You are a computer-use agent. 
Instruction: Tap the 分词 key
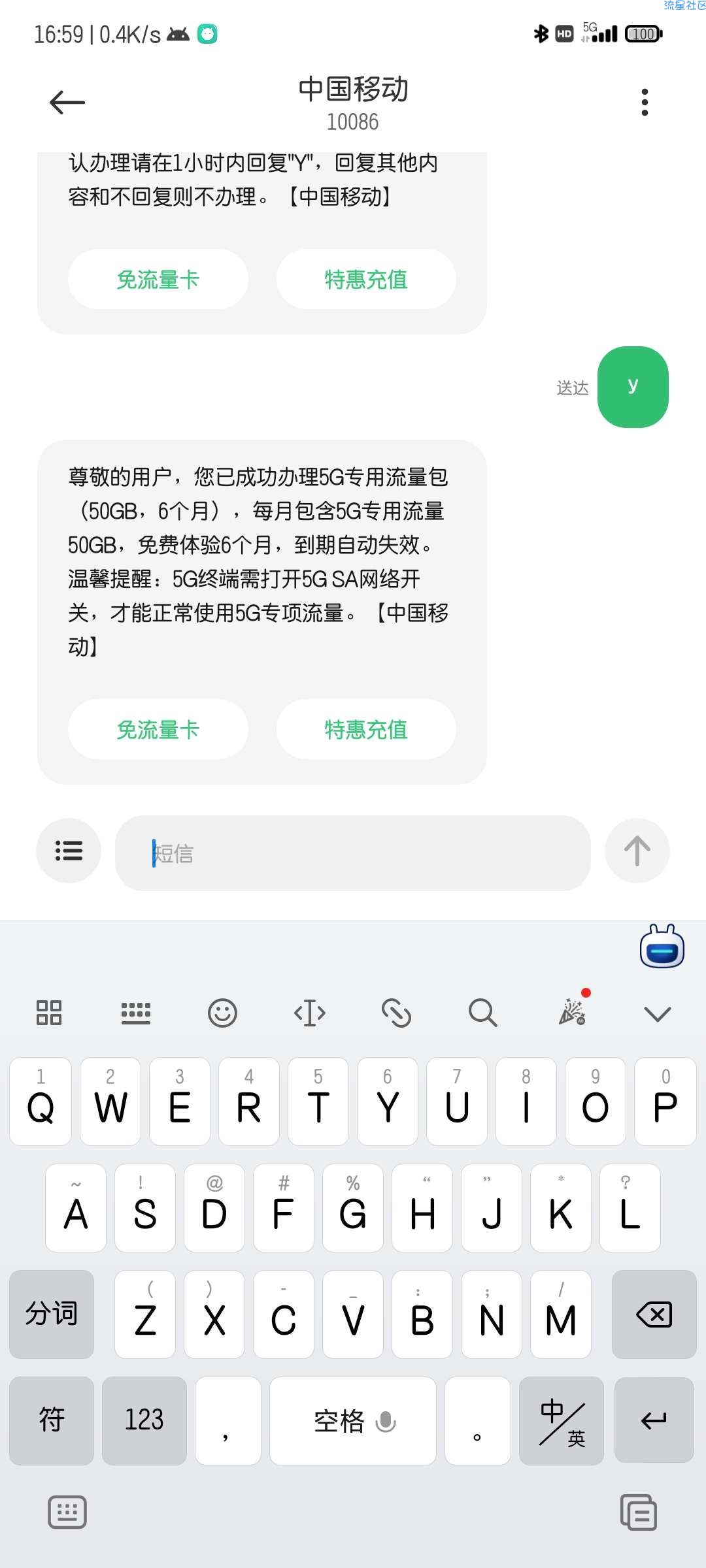pos(52,1315)
